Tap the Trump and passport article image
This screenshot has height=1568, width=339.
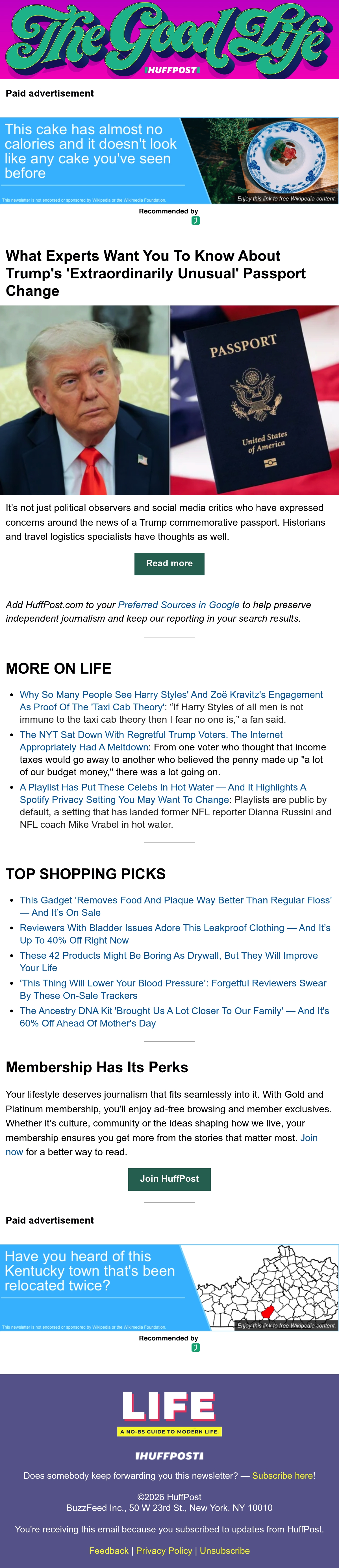pos(169,400)
